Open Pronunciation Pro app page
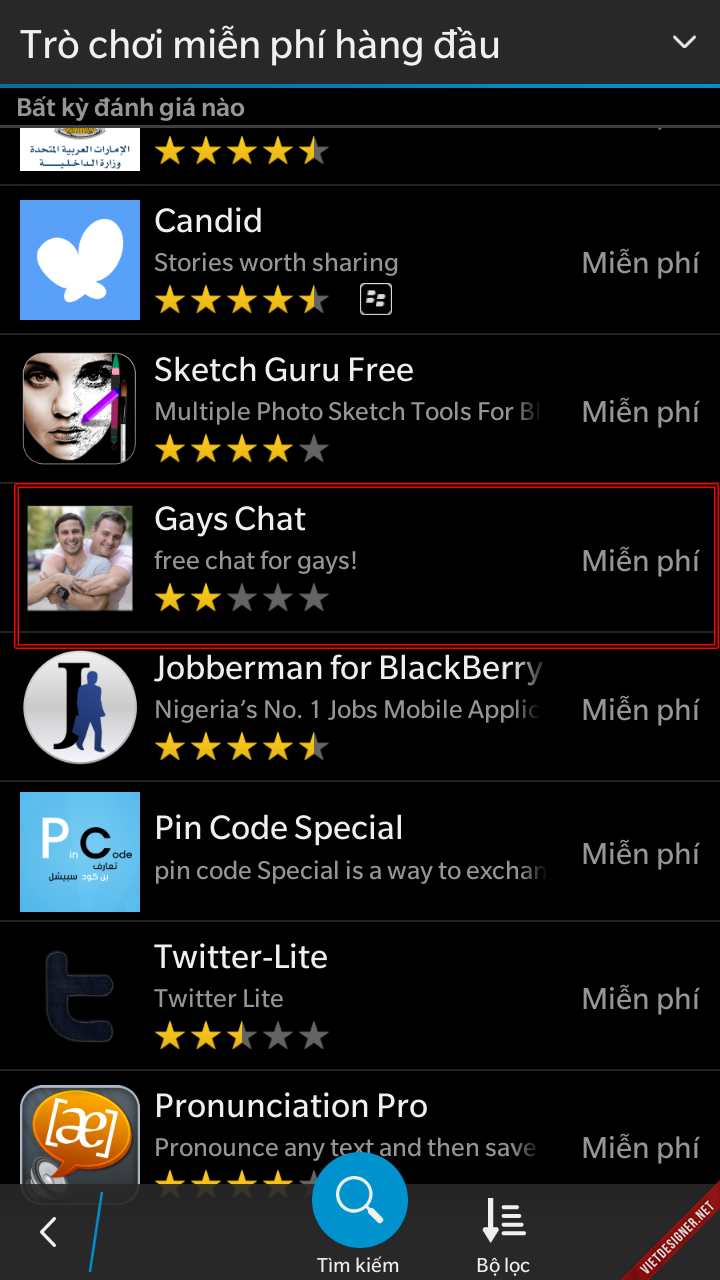Viewport: 720px width, 1280px height. [x=360, y=1128]
